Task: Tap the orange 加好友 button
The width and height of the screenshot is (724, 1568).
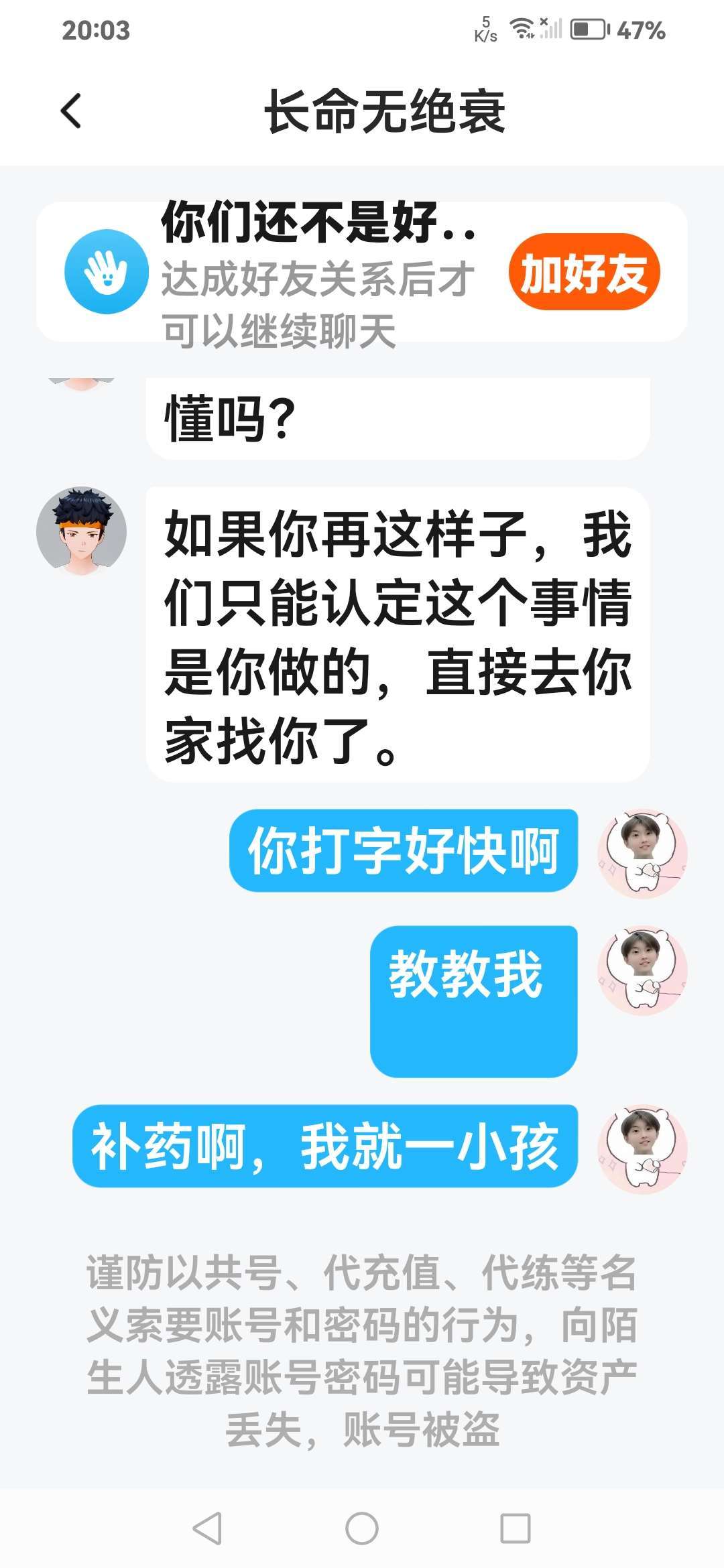Action: coord(584,273)
